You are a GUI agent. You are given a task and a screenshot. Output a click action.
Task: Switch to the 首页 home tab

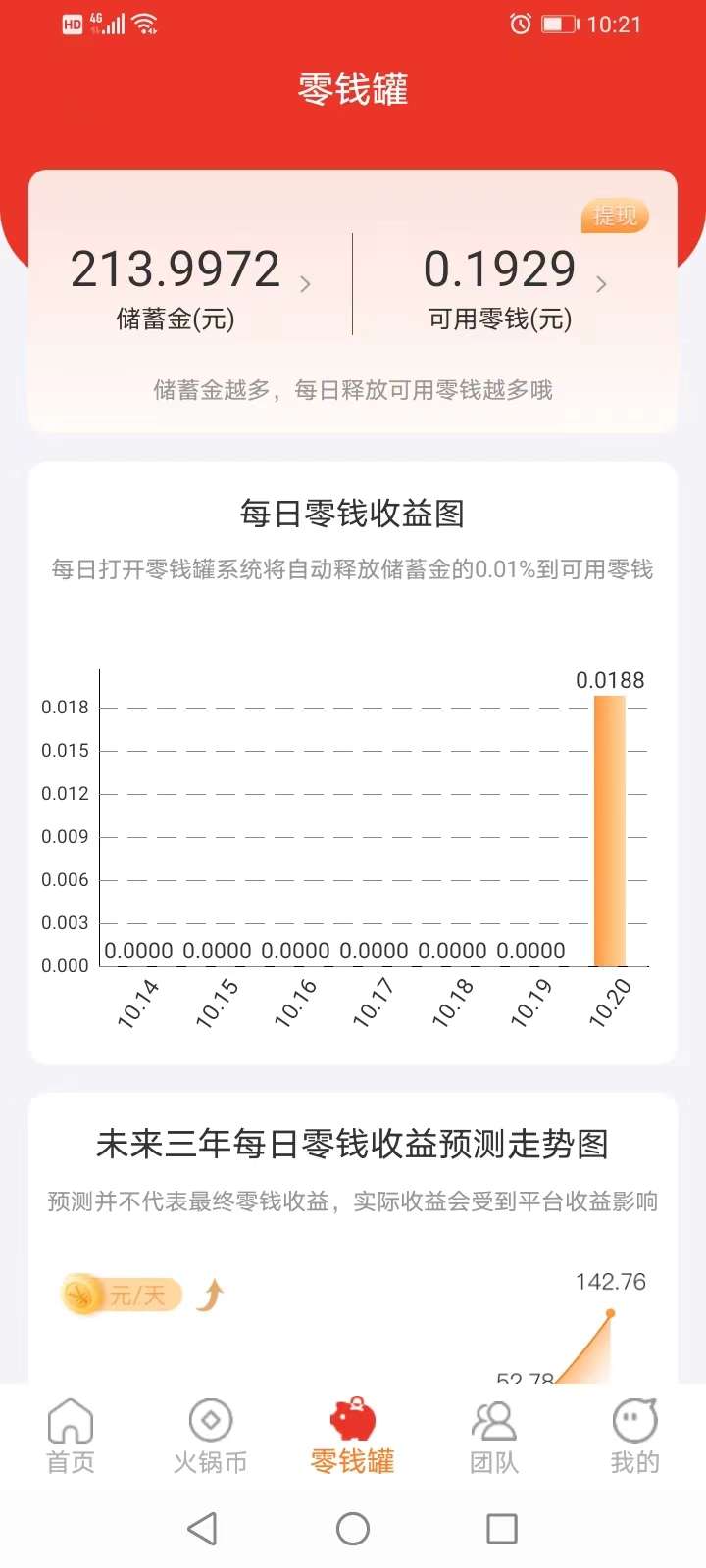[71, 1436]
